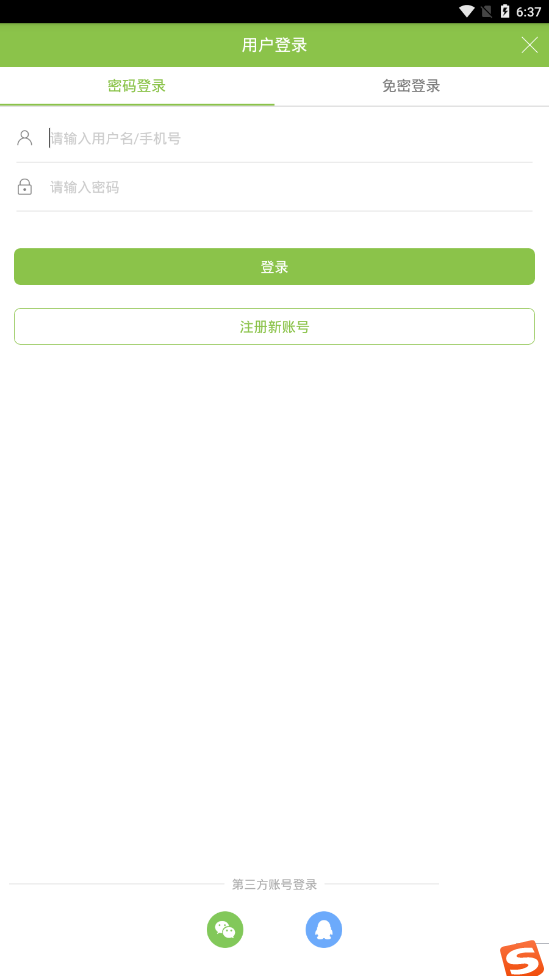Focus the 用户名/手机号 input field
This screenshot has width=549, height=976.
click(290, 138)
